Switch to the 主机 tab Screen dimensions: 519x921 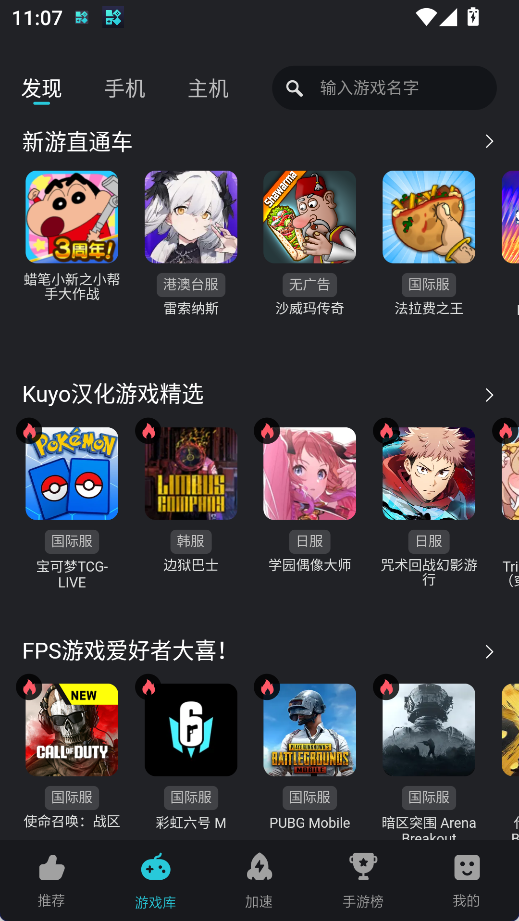click(208, 89)
